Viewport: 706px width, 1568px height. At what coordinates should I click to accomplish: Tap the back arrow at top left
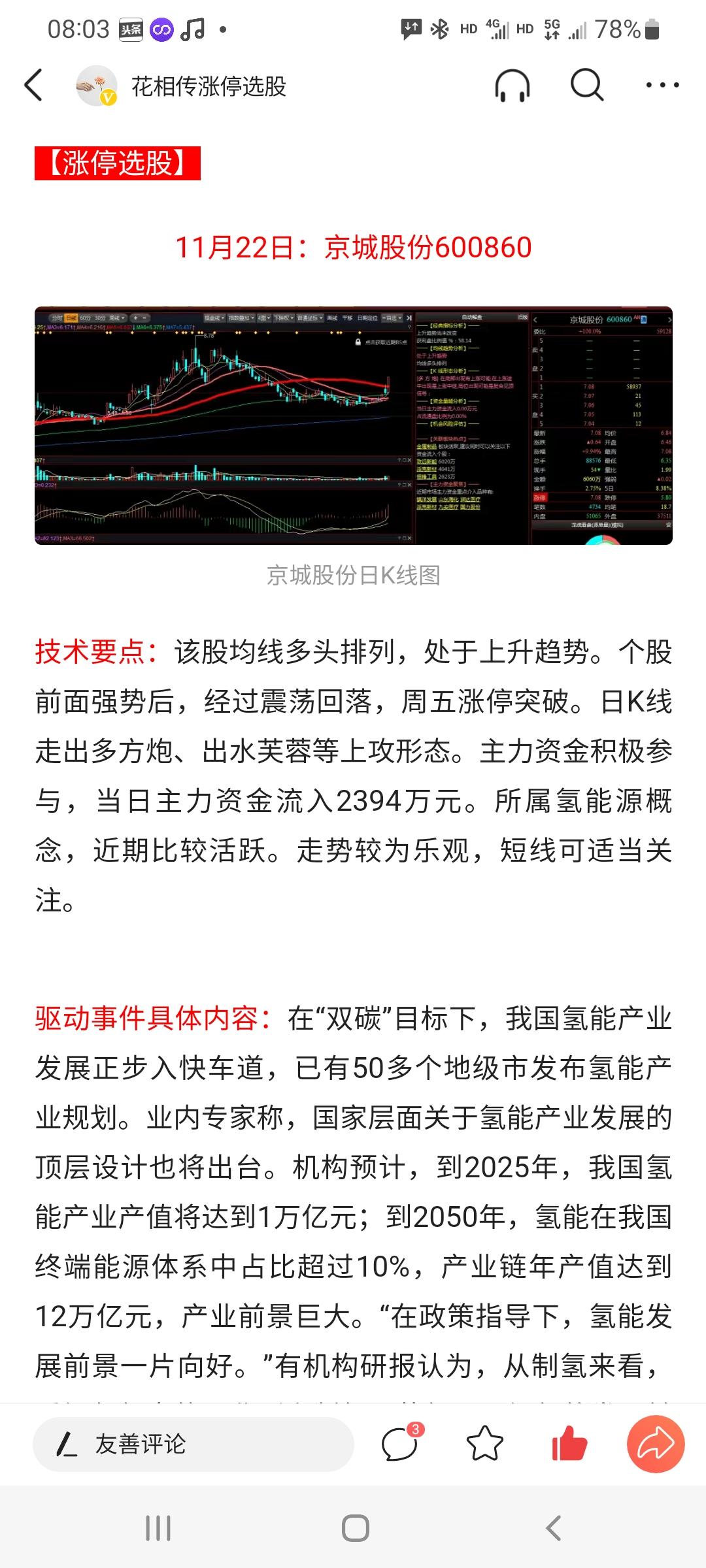pos(33,86)
